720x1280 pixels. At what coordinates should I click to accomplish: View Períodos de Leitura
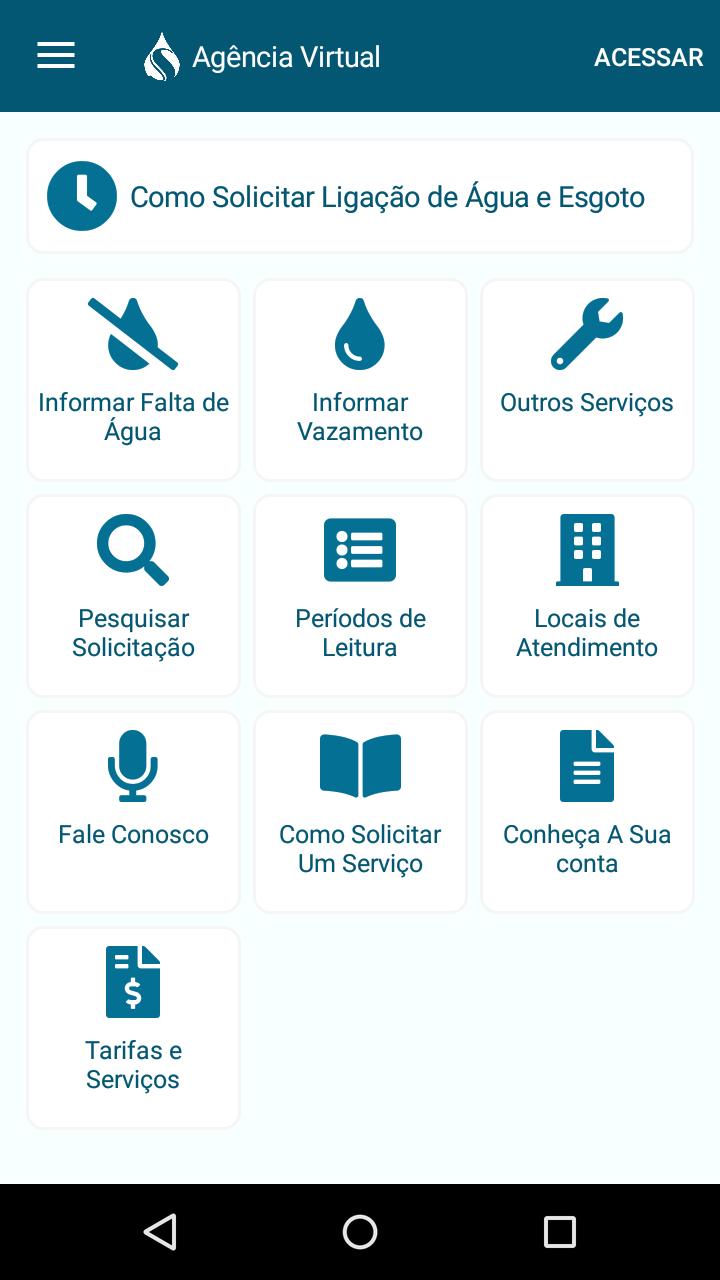click(x=360, y=596)
